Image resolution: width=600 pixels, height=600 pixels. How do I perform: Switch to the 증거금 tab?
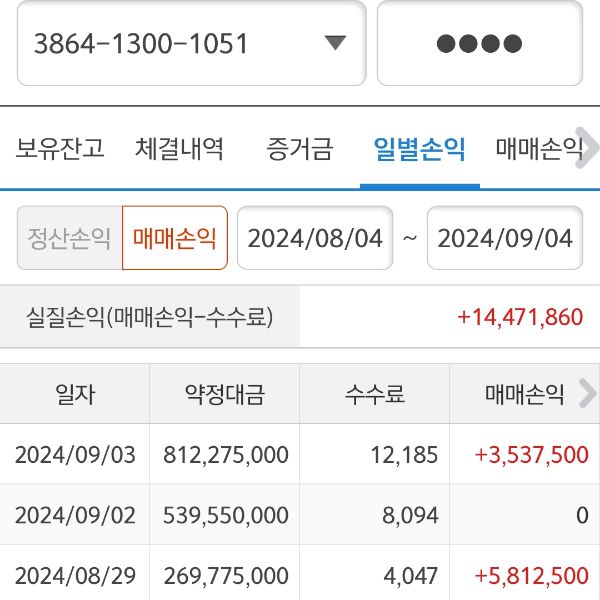pyautogui.click(x=299, y=150)
